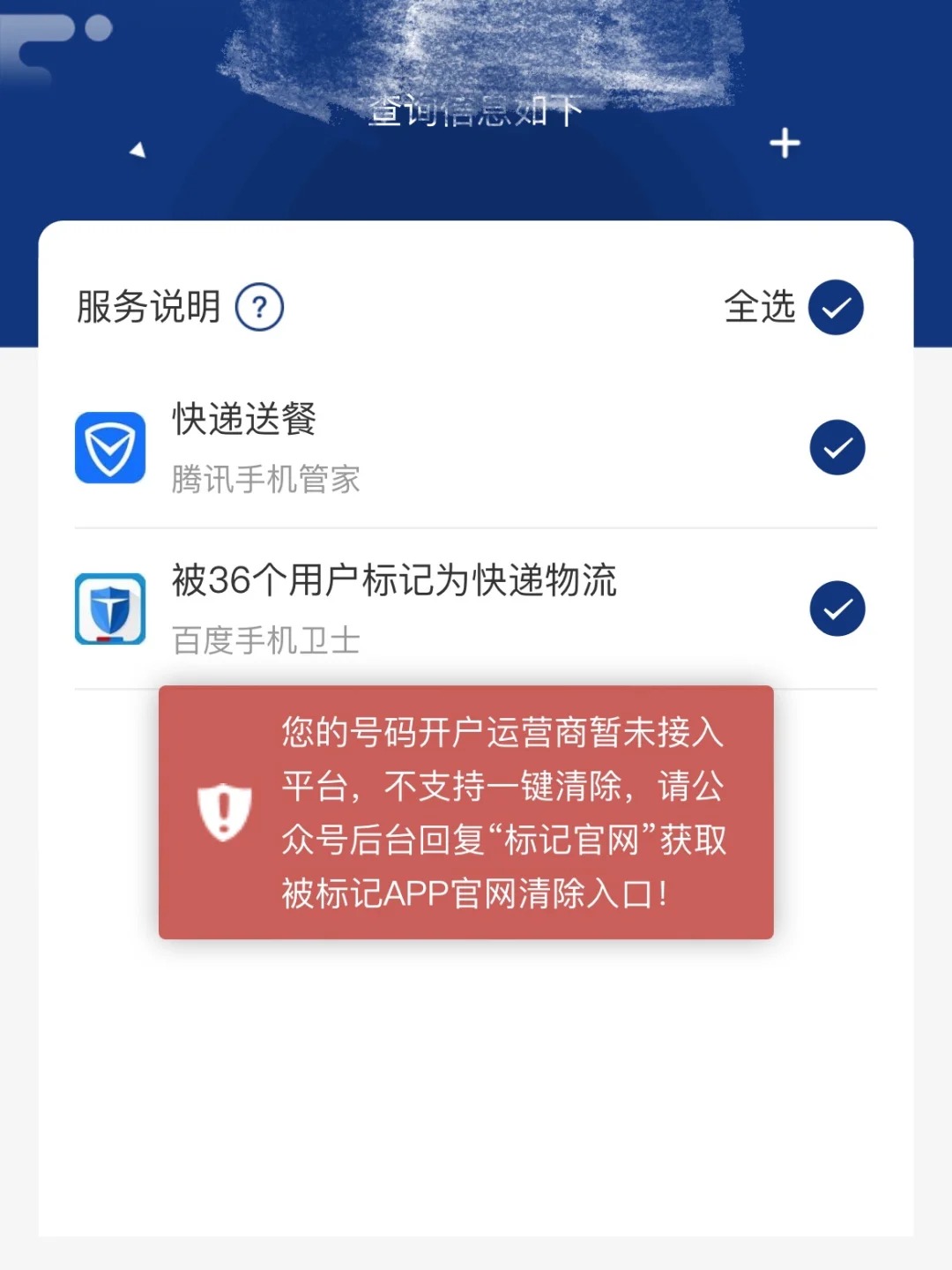The width and height of the screenshot is (952, 1270).
Task: Click the 腾讯手机管家 blue shield icon
Action: point(109,448)
